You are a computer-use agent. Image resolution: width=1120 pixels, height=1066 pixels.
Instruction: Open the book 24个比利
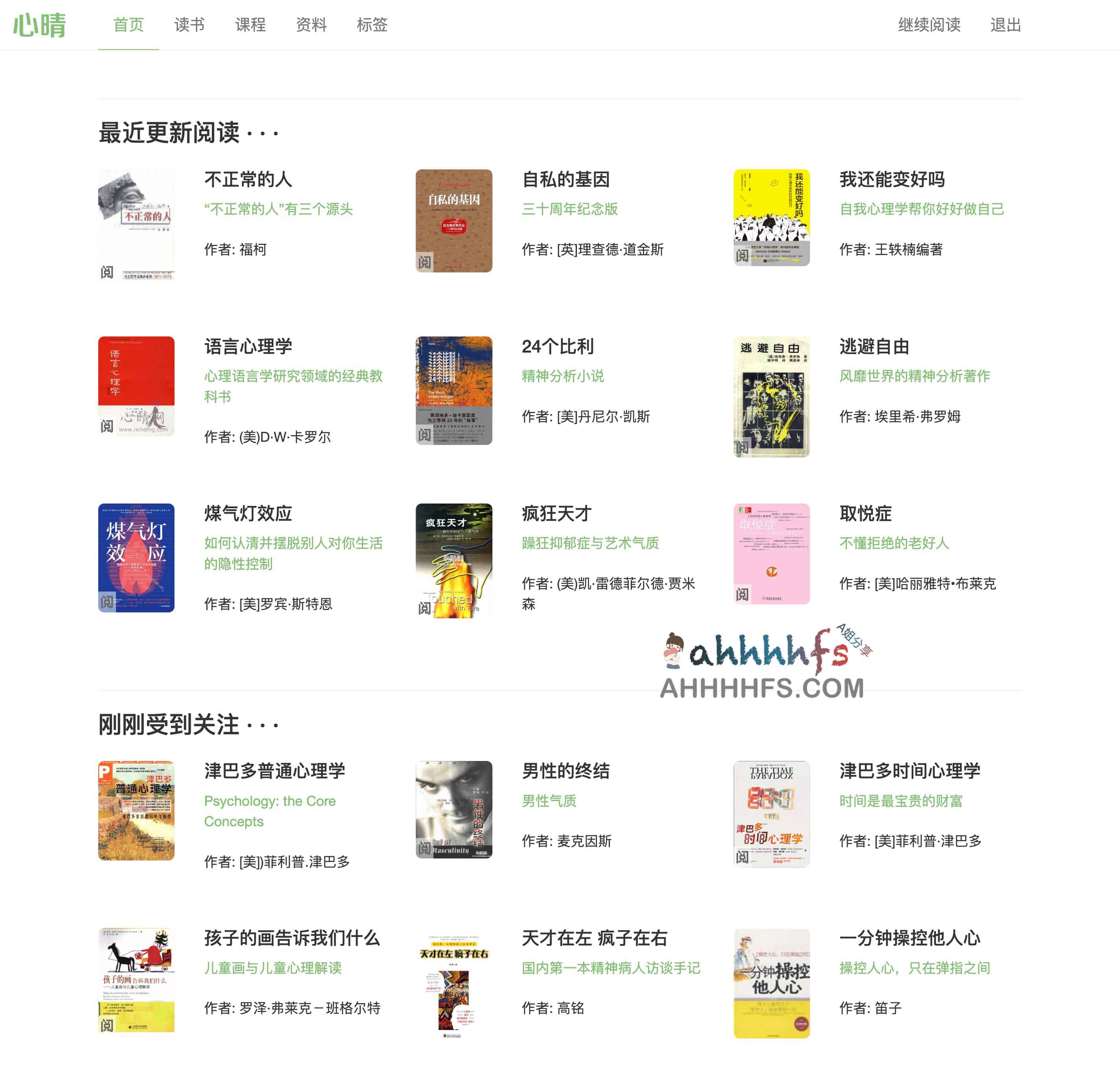(557, 347)
